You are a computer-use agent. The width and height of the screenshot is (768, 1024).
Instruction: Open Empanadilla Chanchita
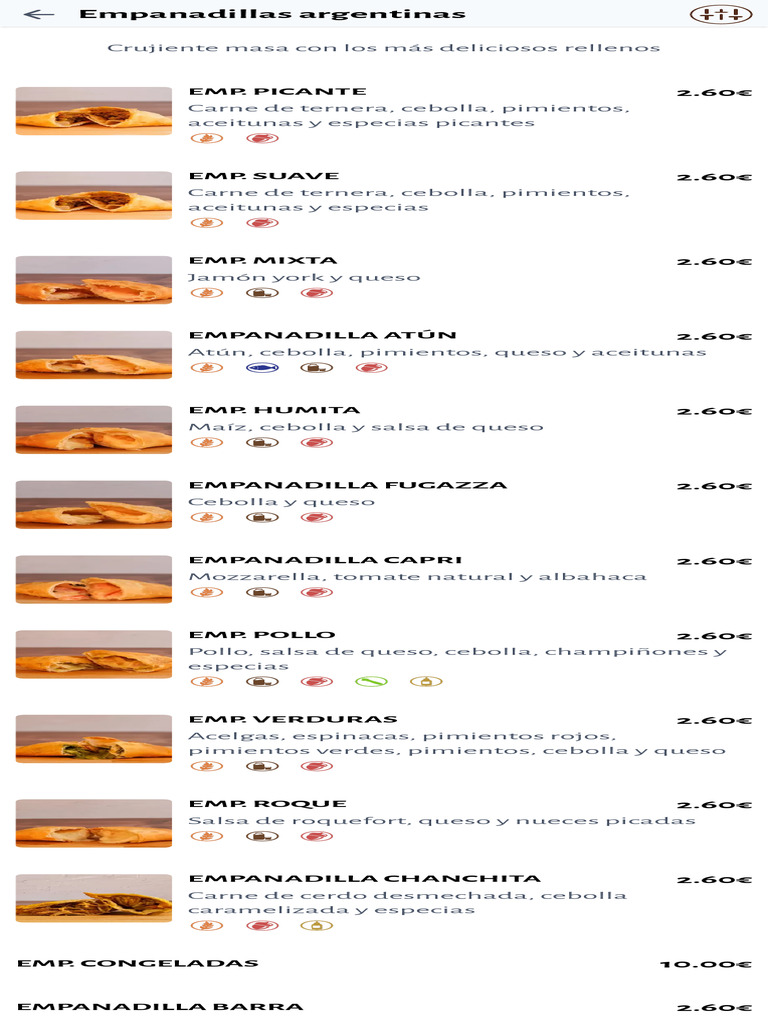383,898
